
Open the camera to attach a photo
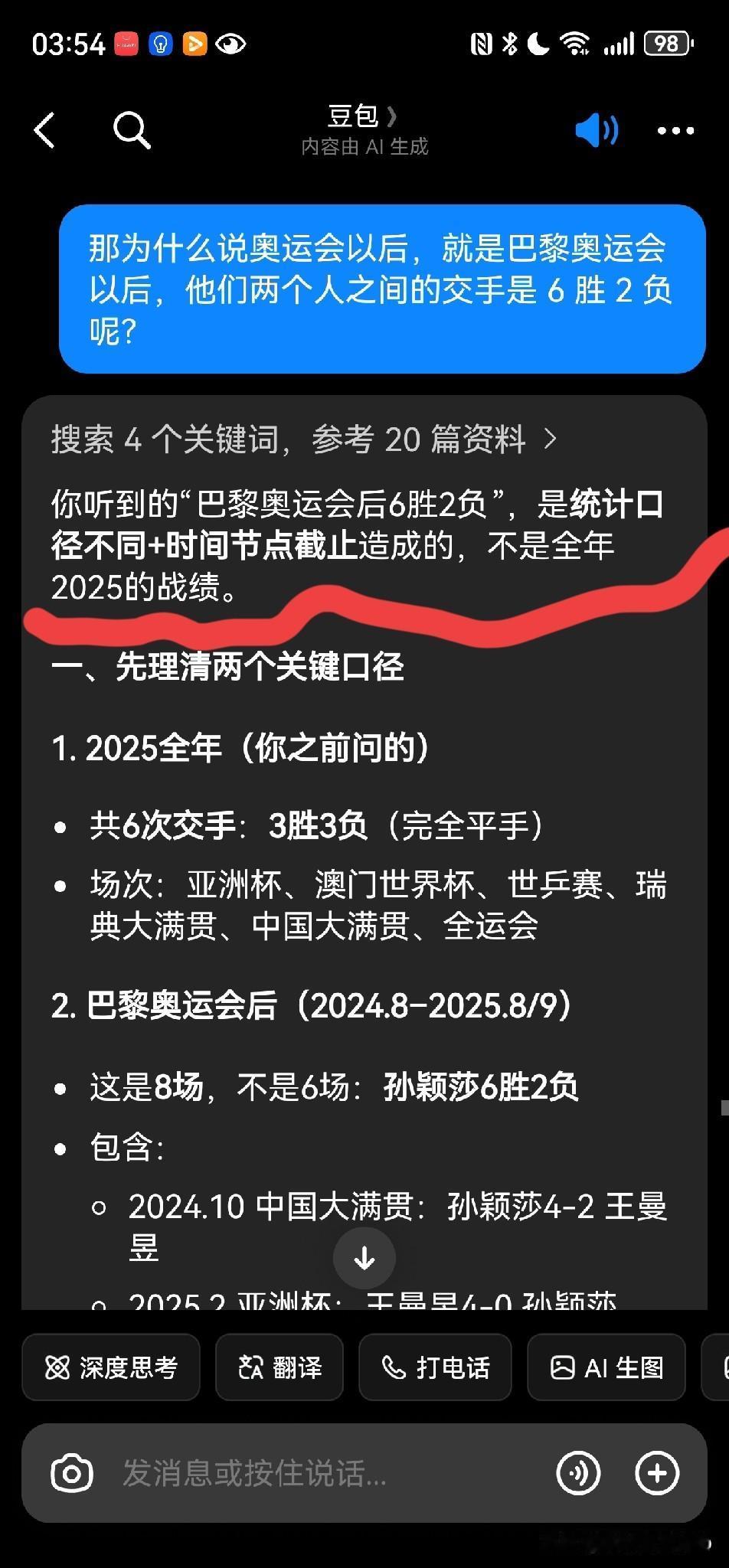click(x=71, y=1472)
